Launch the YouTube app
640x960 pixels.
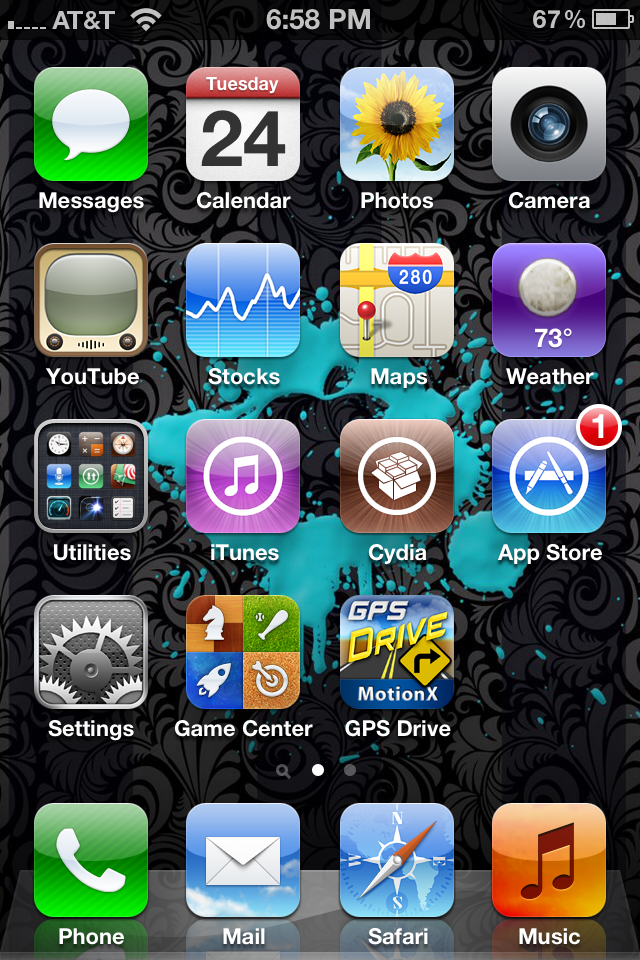[91, 300]
